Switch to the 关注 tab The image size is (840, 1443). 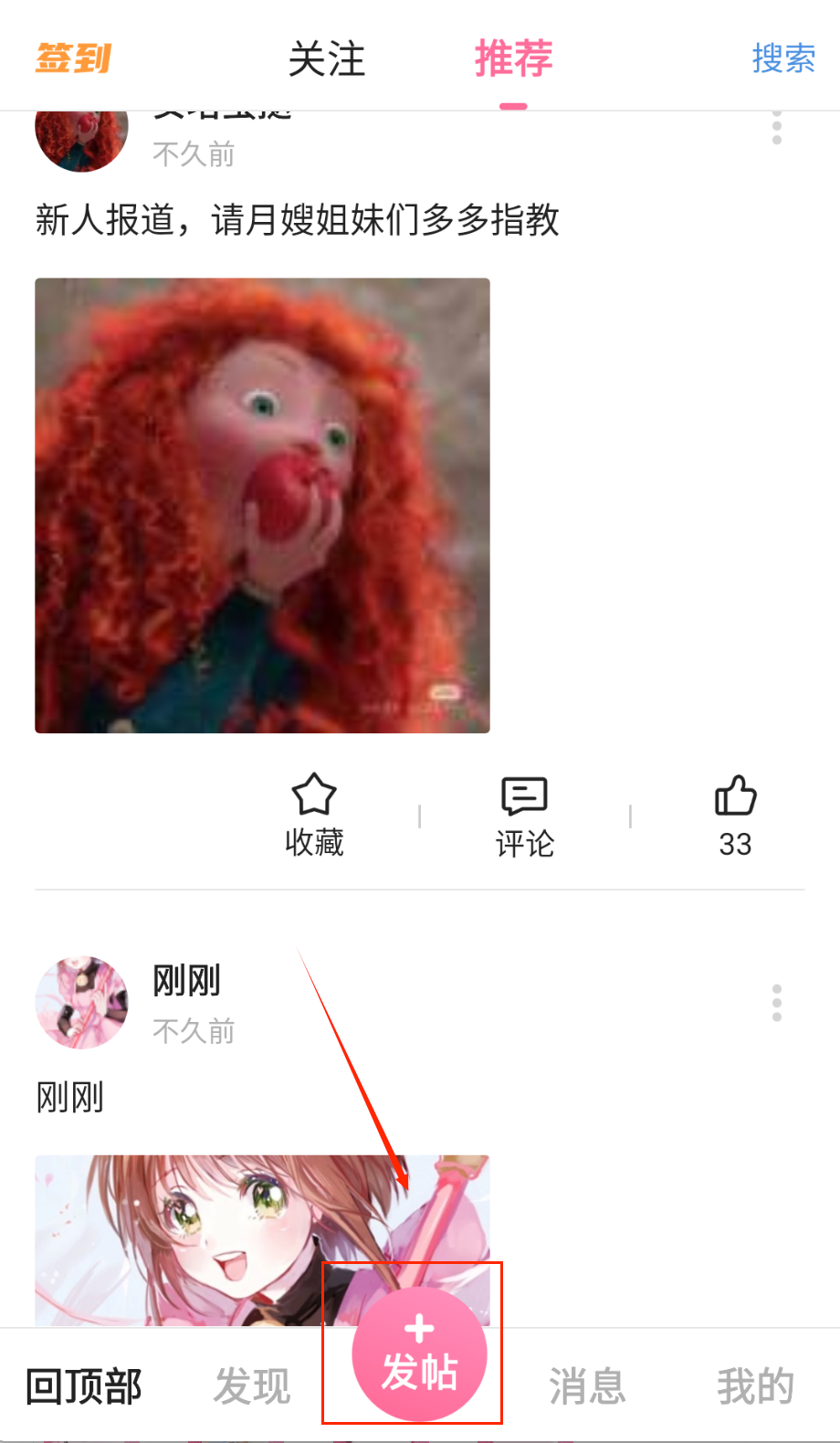click(x=326, y=59)
